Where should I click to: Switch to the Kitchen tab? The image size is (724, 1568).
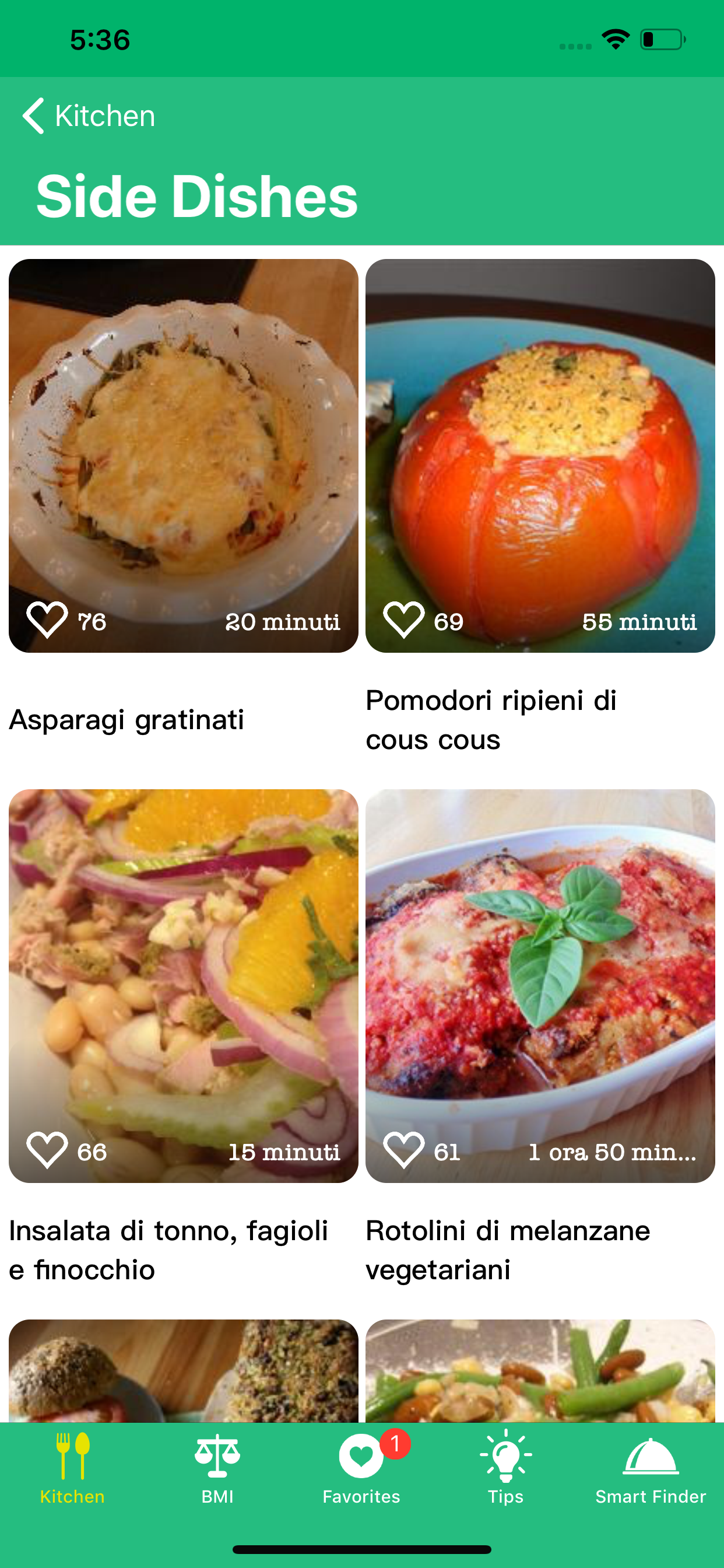72,1468
